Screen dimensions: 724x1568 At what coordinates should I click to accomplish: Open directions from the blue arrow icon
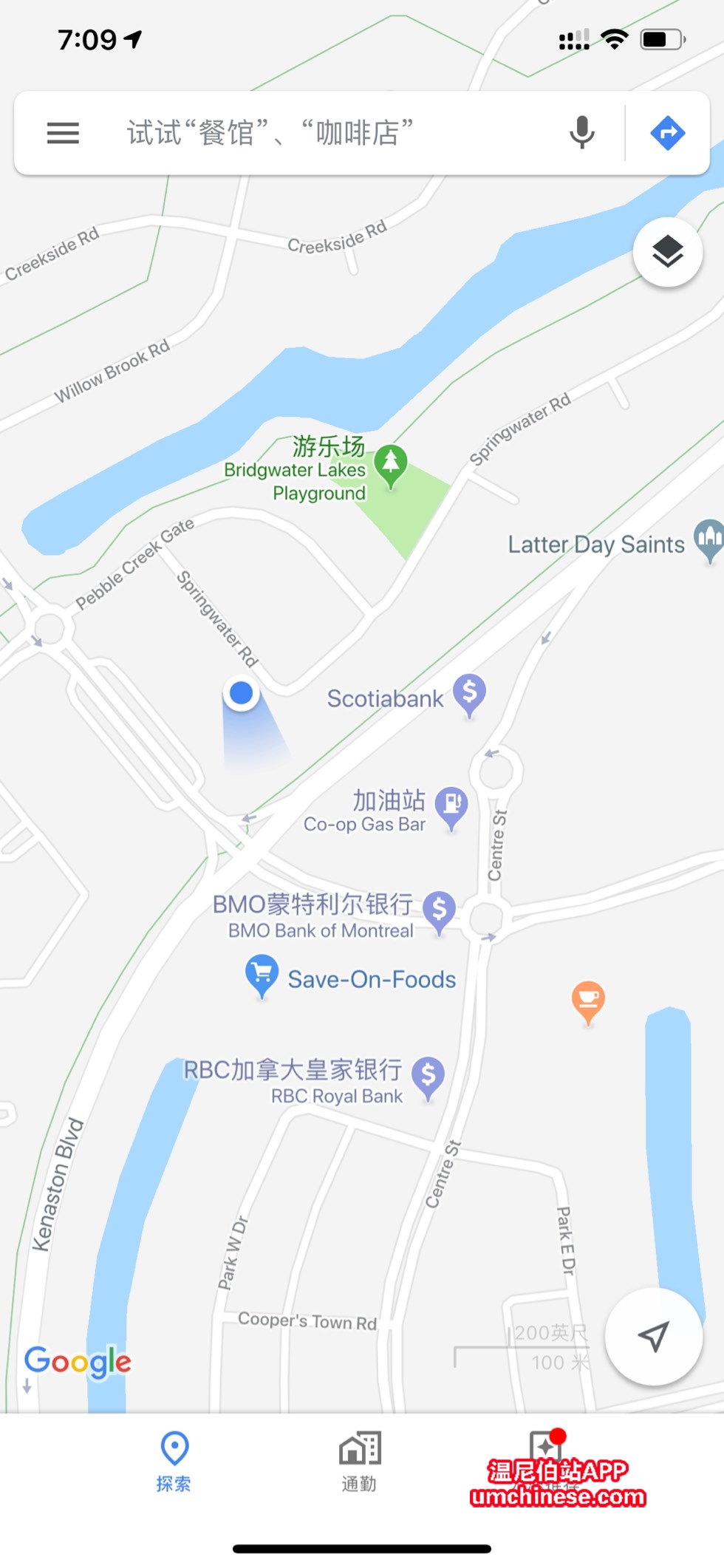pos(667,133)
